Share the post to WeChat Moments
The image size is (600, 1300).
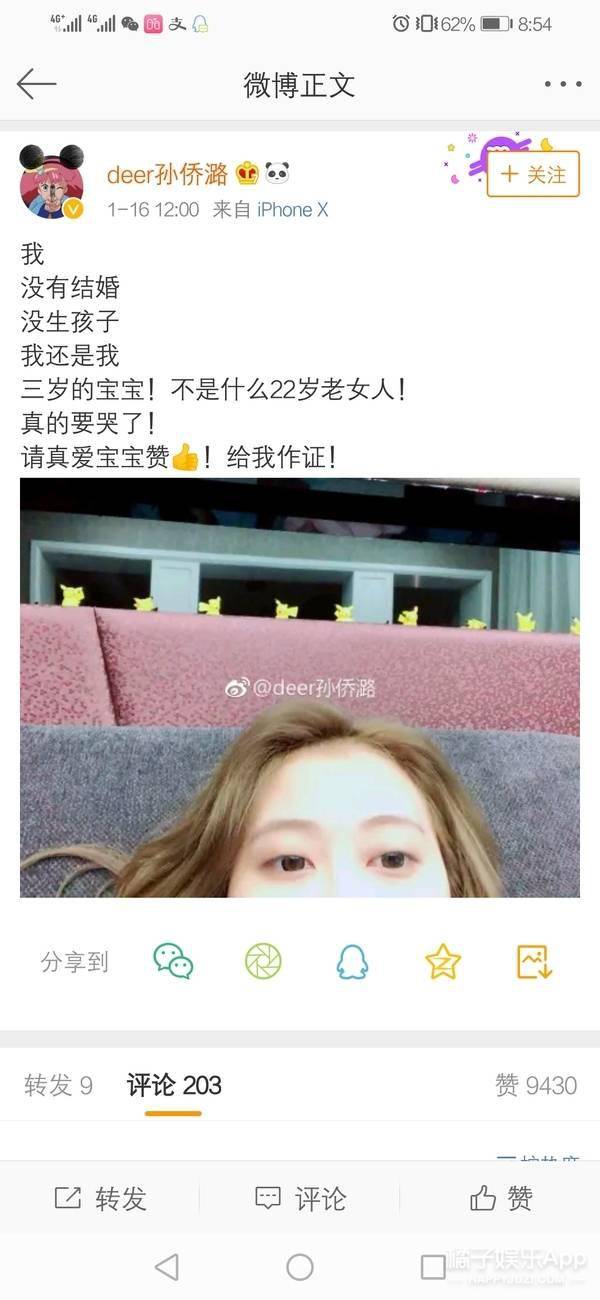(x=263, y=962)
